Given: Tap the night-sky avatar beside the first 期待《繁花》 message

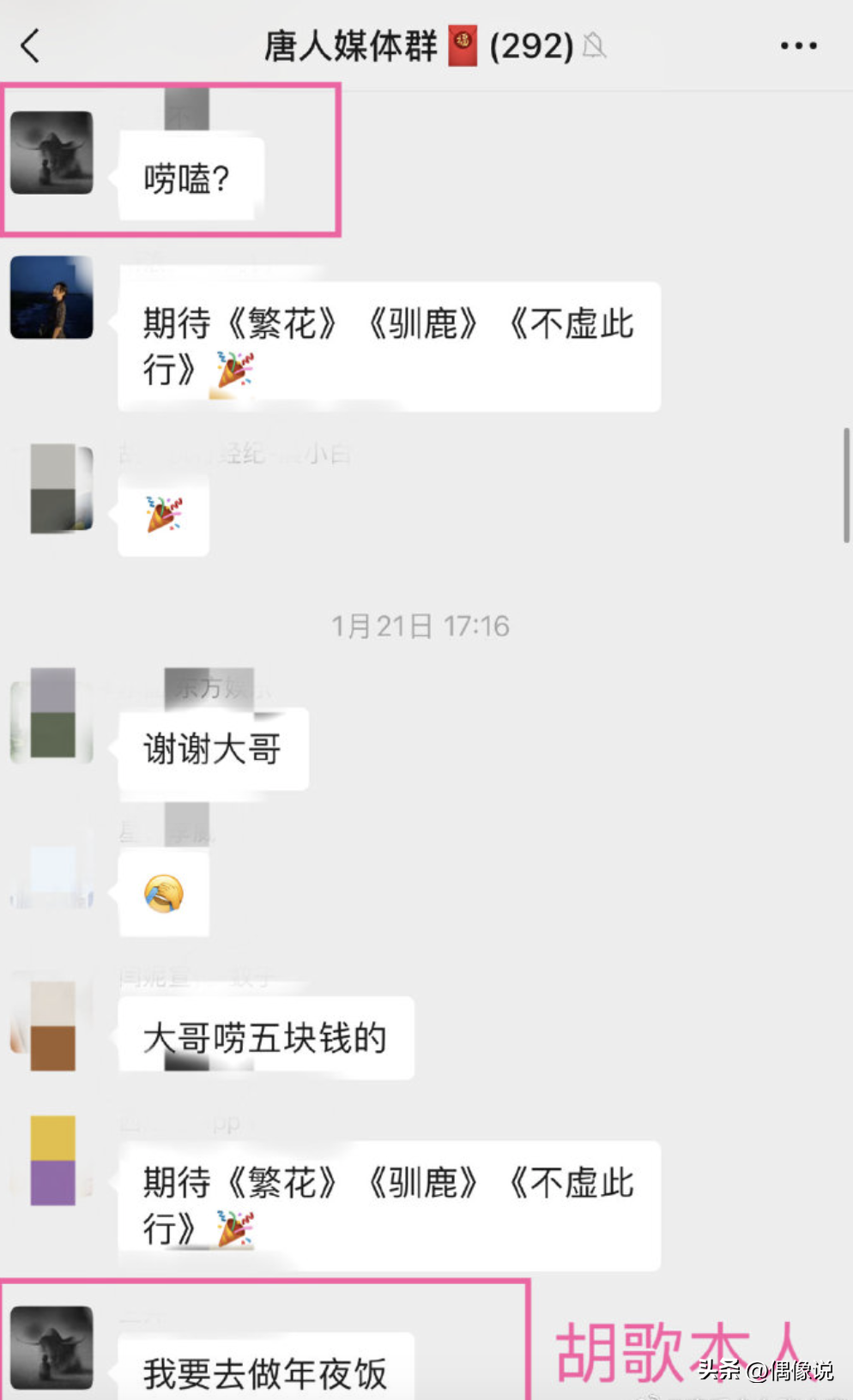Looking at the screenshot, I should point(51,296).
